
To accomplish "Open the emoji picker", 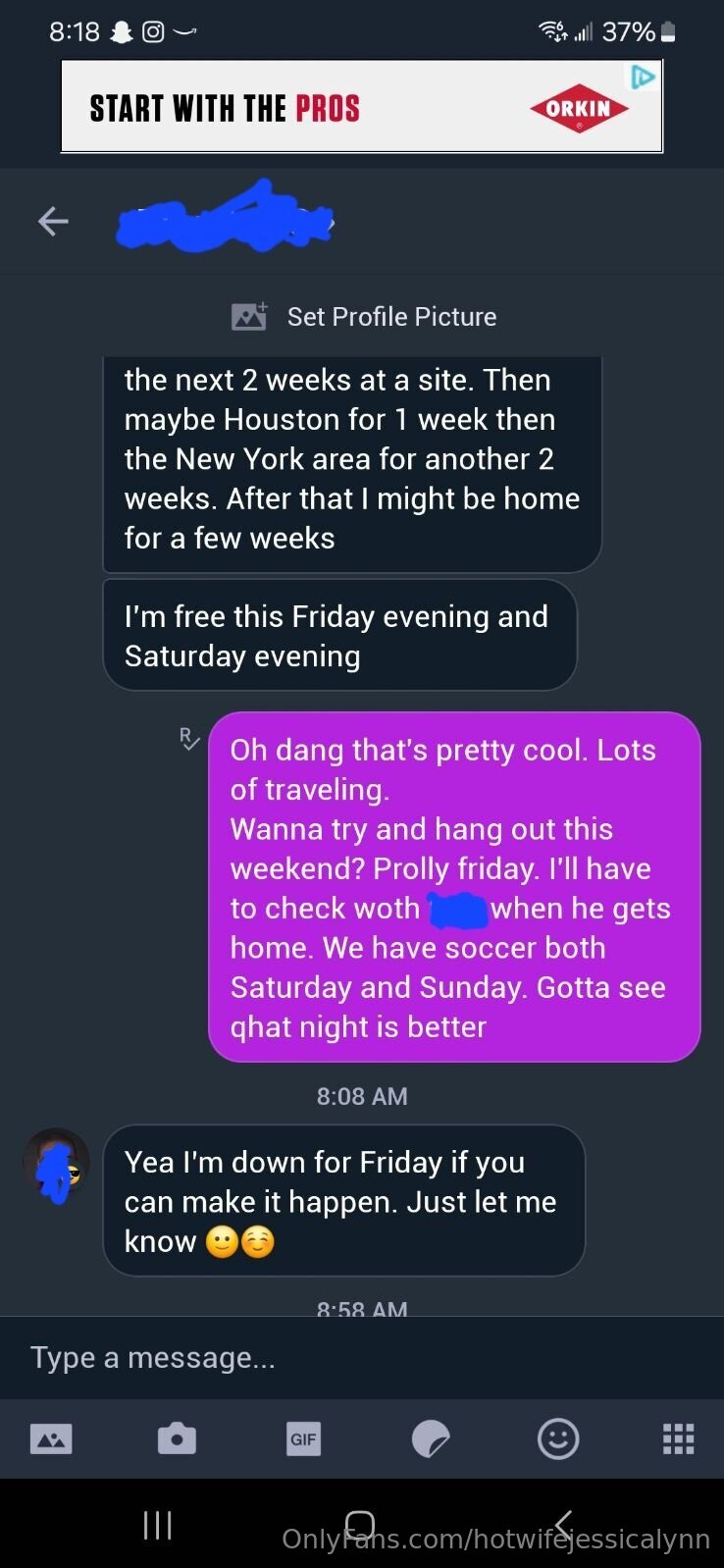I will (x=558, y=1439).
